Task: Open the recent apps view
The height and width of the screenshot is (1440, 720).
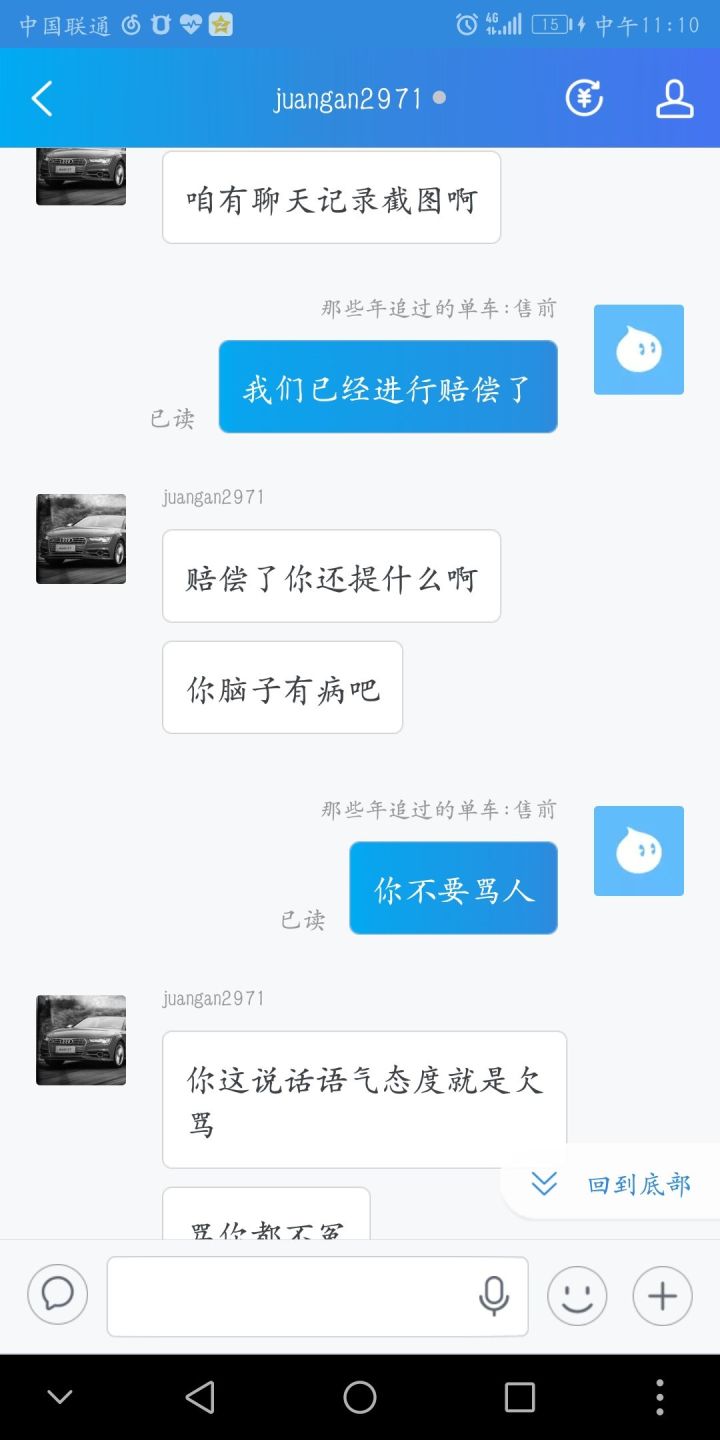Action: [x=519, y=1397]
